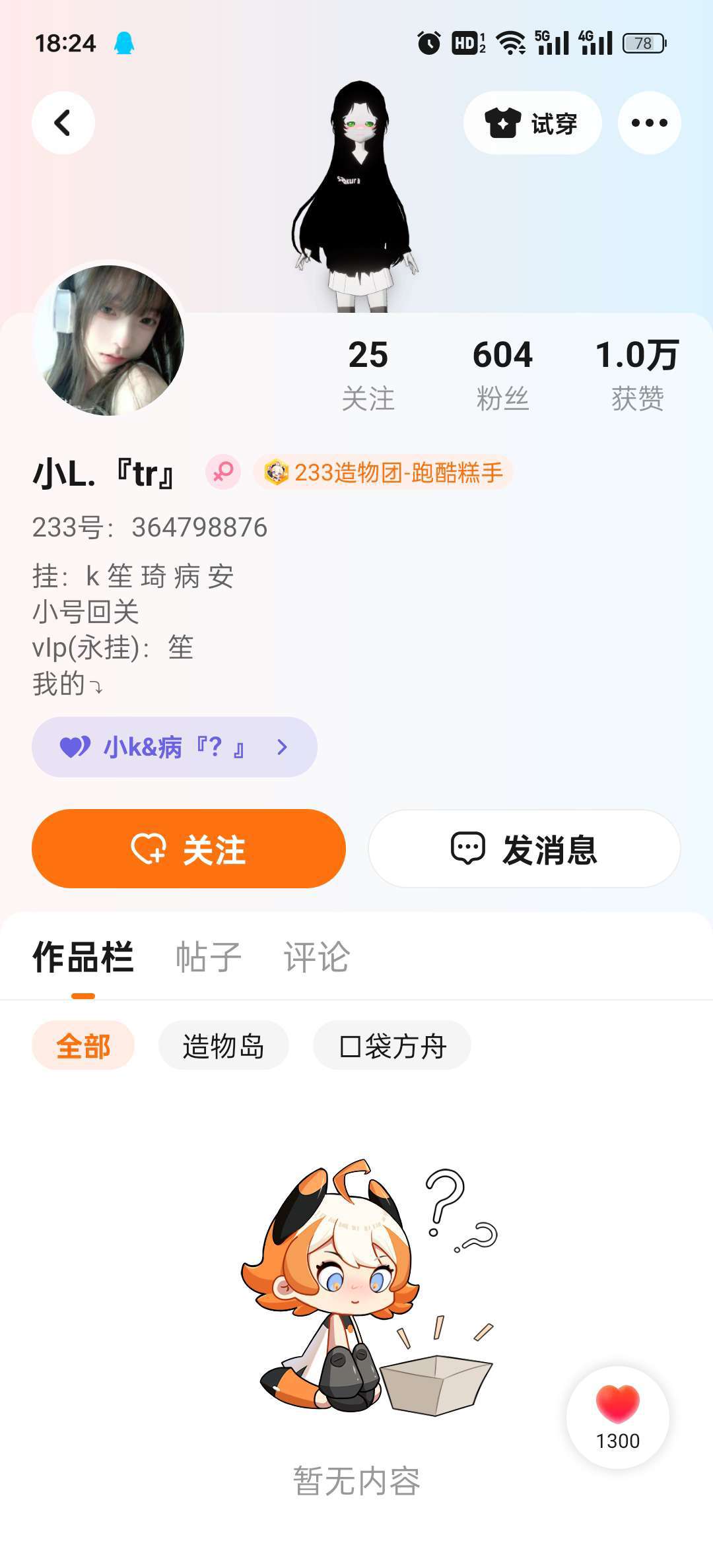Filter works by 造物岛
Image resolution: width=713 pixels, height=1568 pixels.
point(224,1046)
